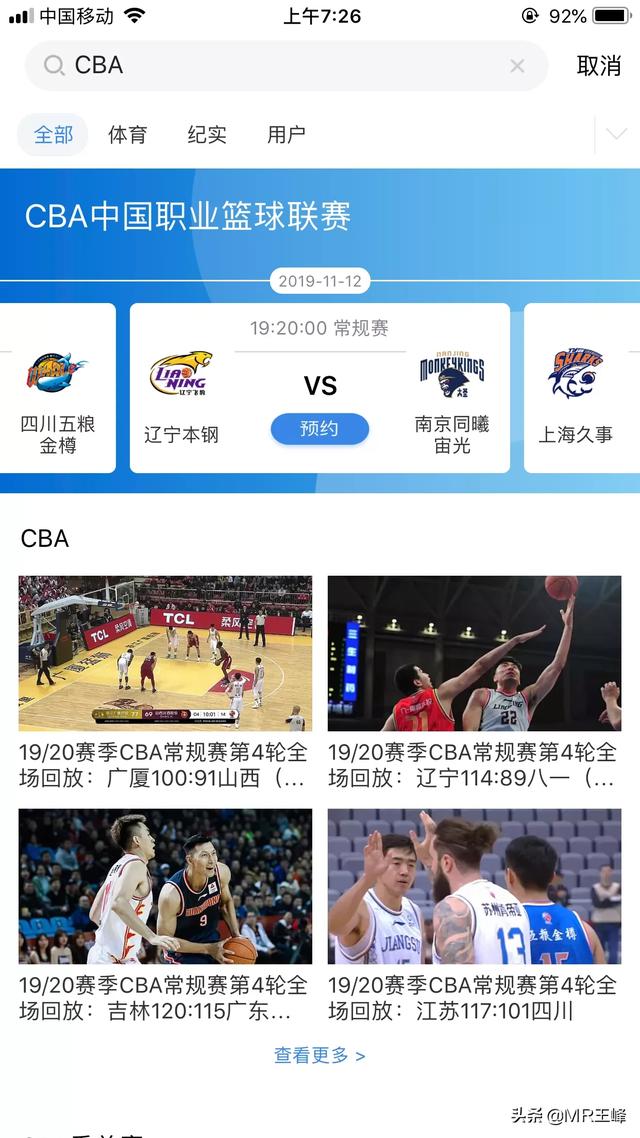640x1138 pixels.
Task: Open the 上海久事 match card
Action: pyautogui.click(x=580, y=389)
